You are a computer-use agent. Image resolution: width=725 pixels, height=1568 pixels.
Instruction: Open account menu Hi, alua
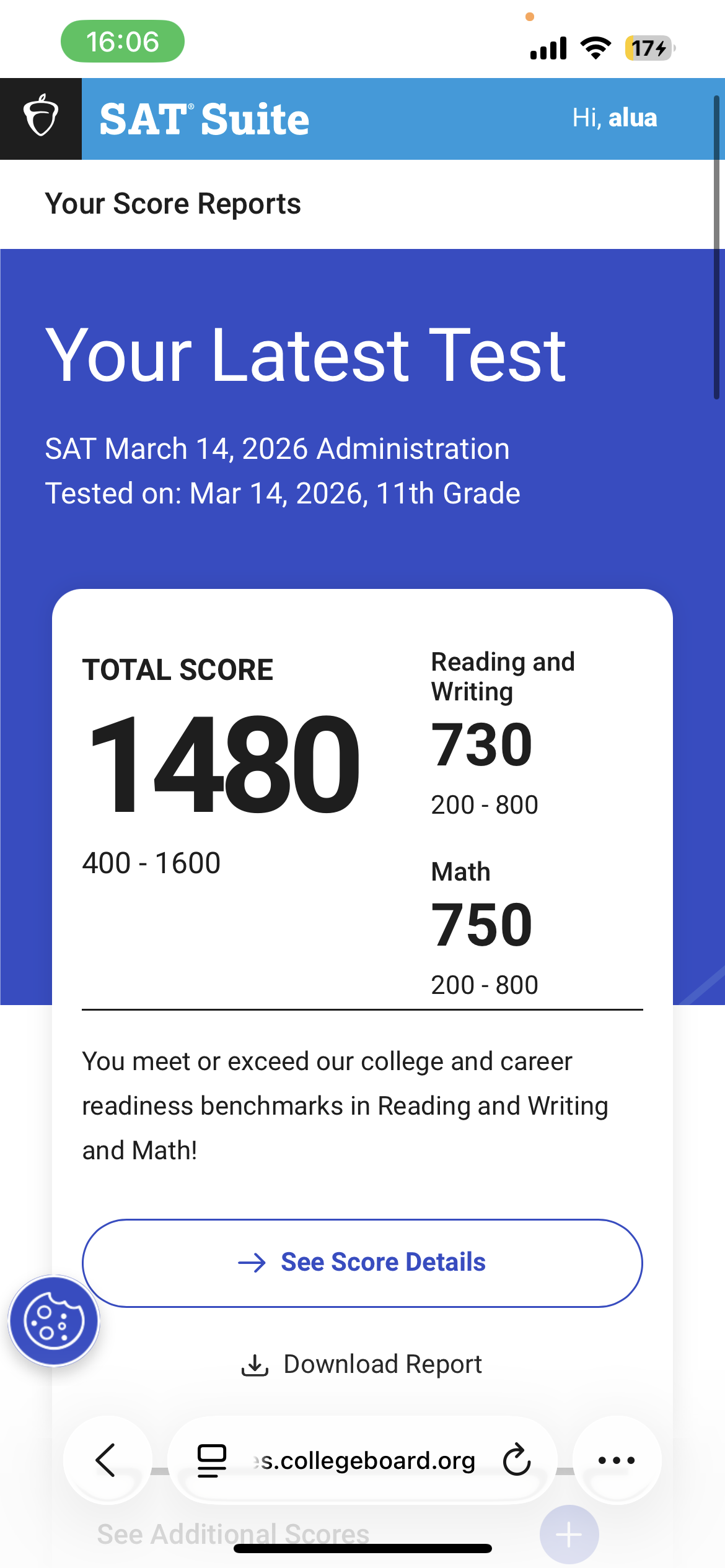(x=614, y=118)
